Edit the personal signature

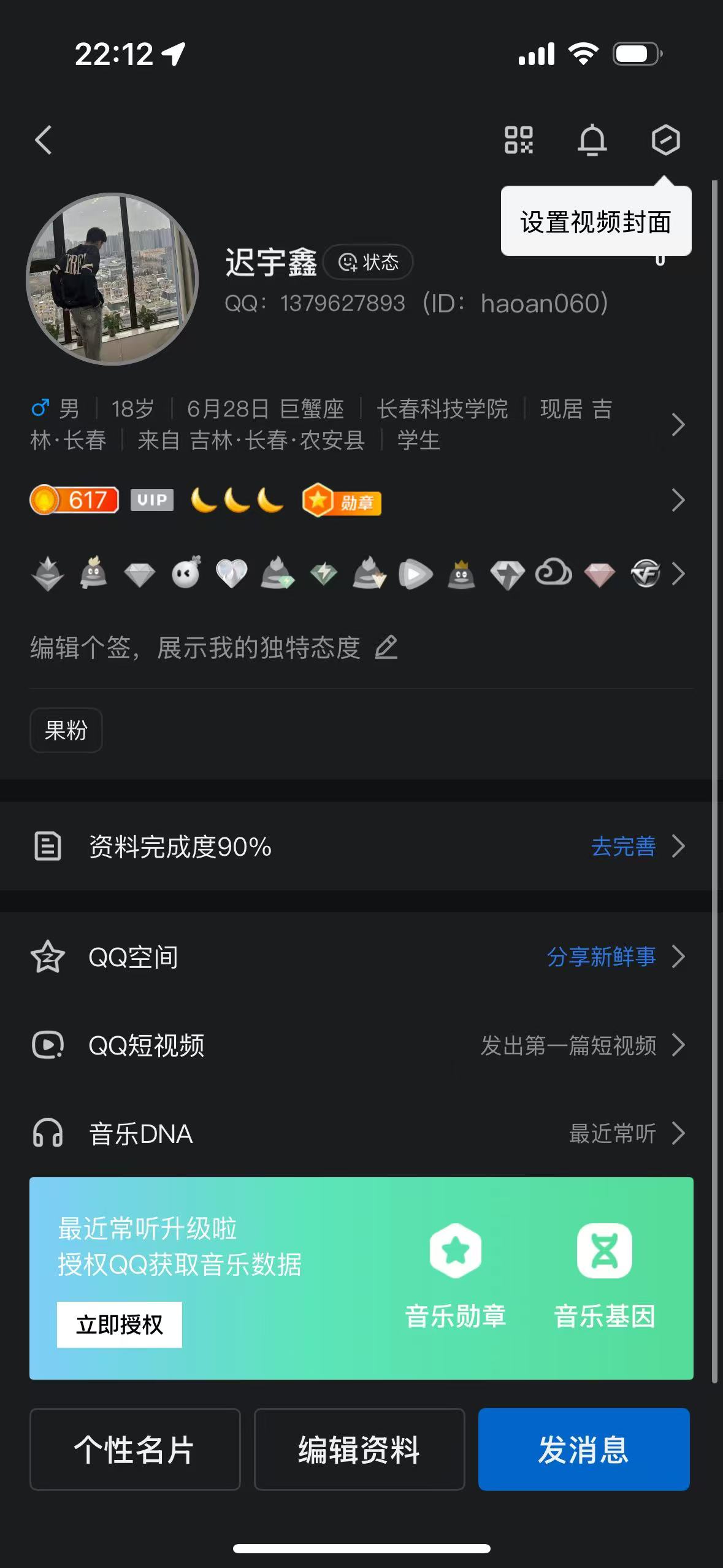[x=213, y=648]
